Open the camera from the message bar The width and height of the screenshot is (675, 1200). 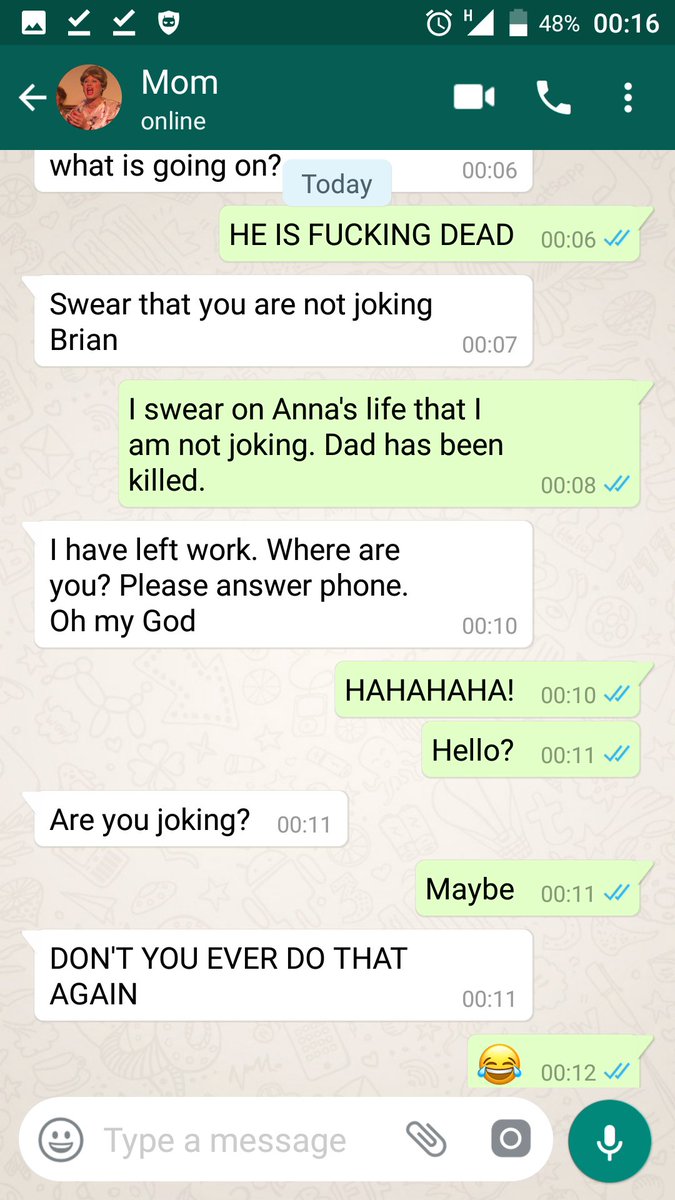[510, 1139]
